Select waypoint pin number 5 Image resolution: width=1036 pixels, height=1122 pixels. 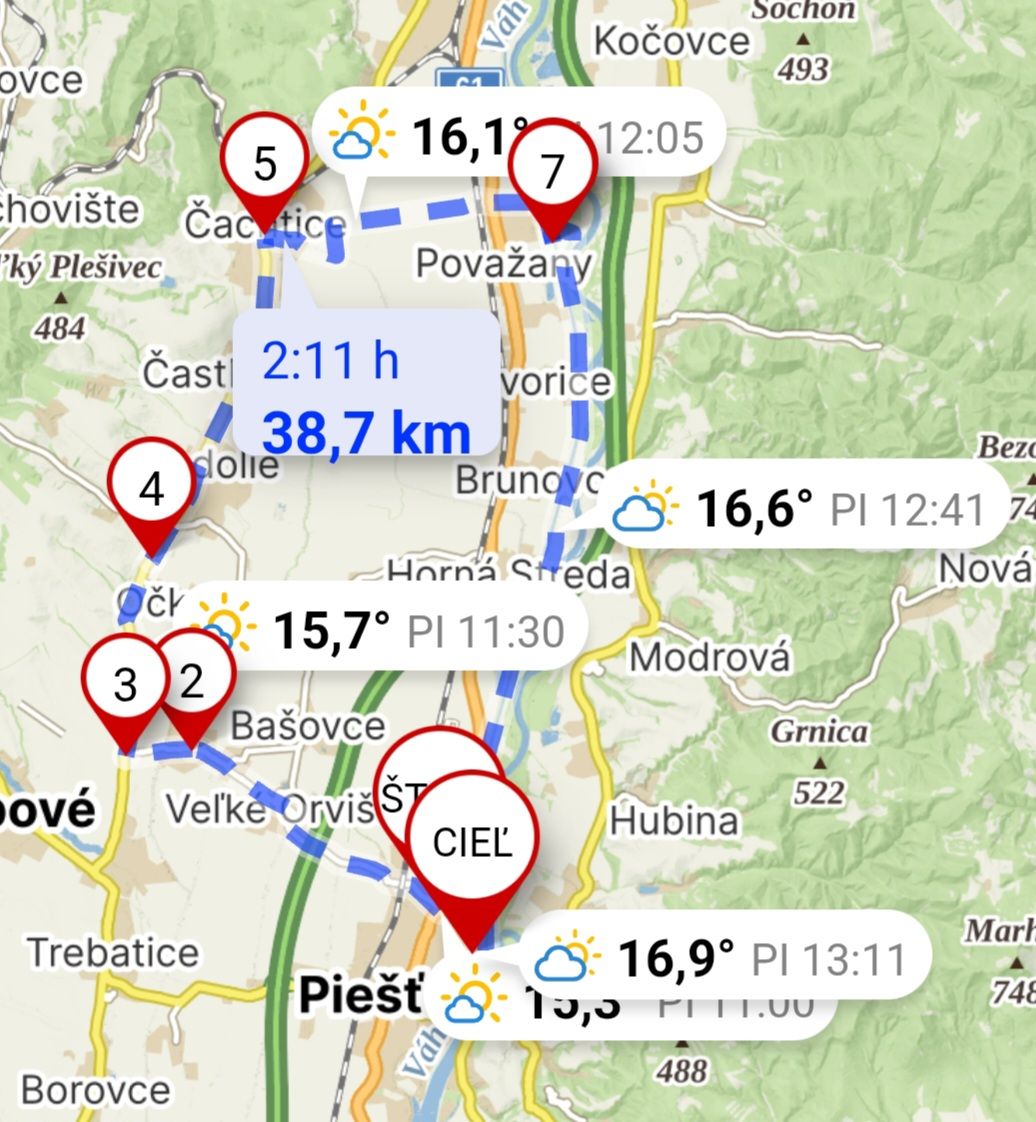264,163
